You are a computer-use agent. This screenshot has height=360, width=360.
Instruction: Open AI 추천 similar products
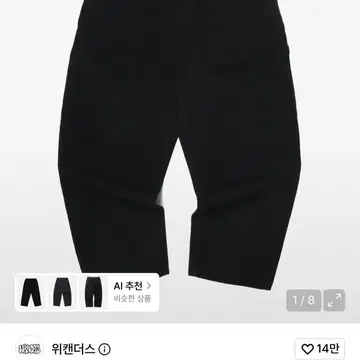coord(132,291)
